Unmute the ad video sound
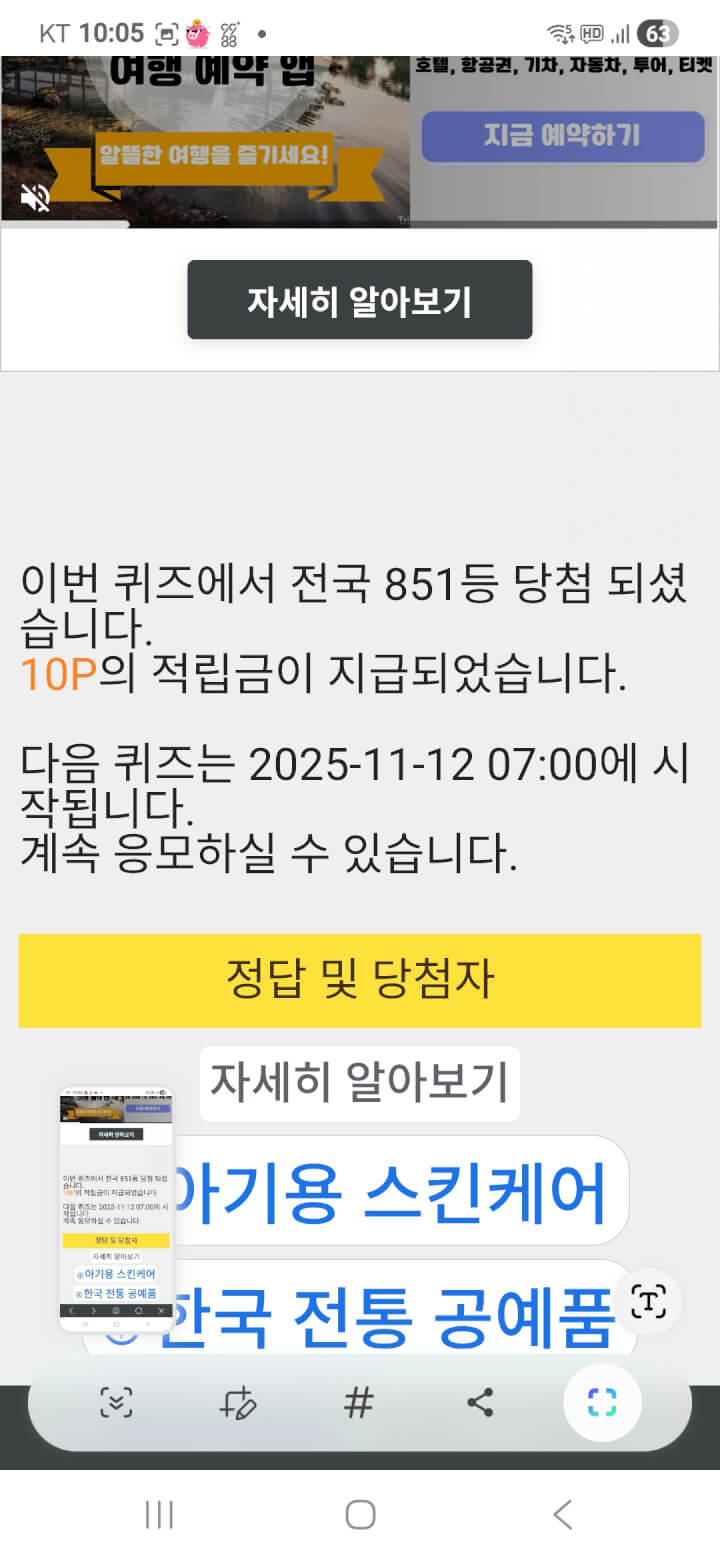The height and width of the screenshot is (1560, 720). [x=35, y=199]
